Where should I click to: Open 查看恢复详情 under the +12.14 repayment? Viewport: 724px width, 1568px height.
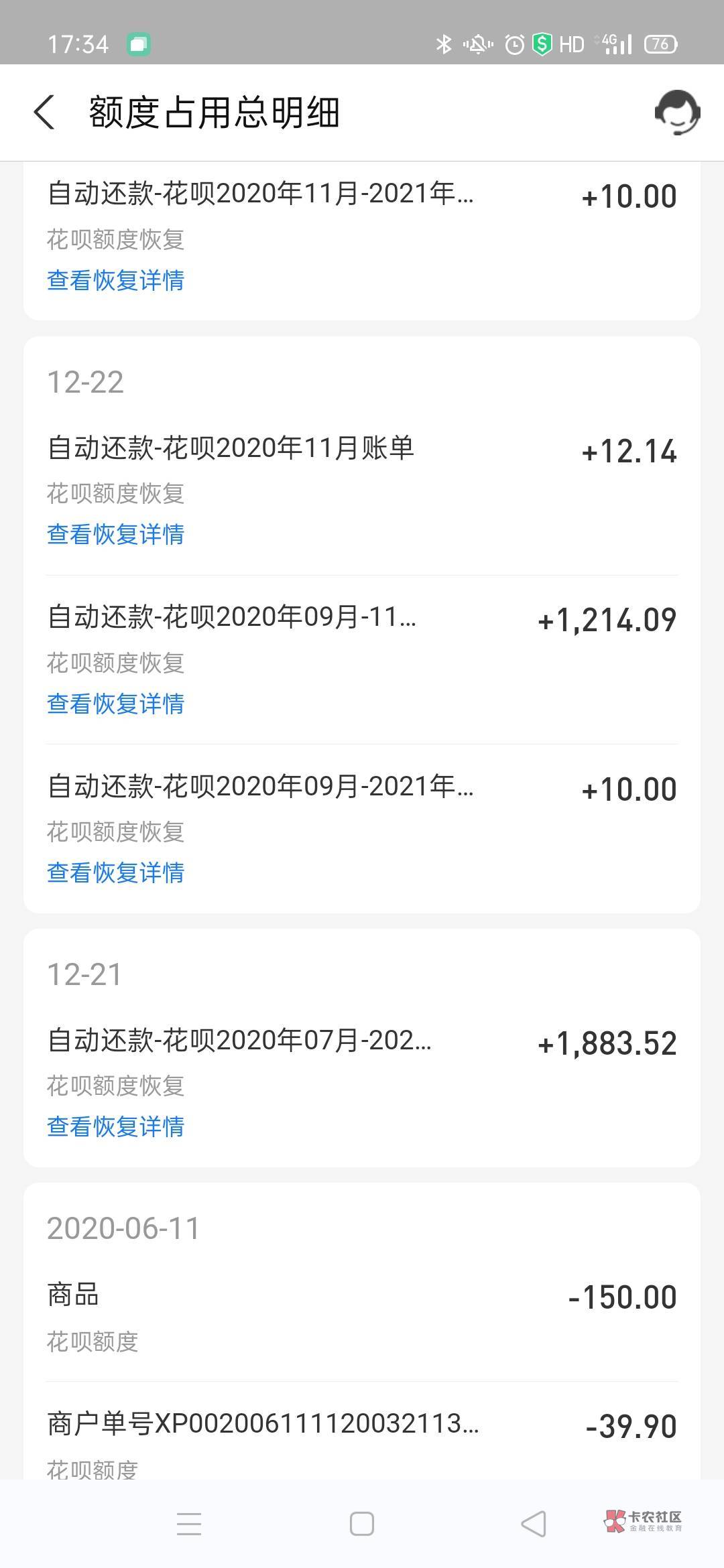point(115,535)
